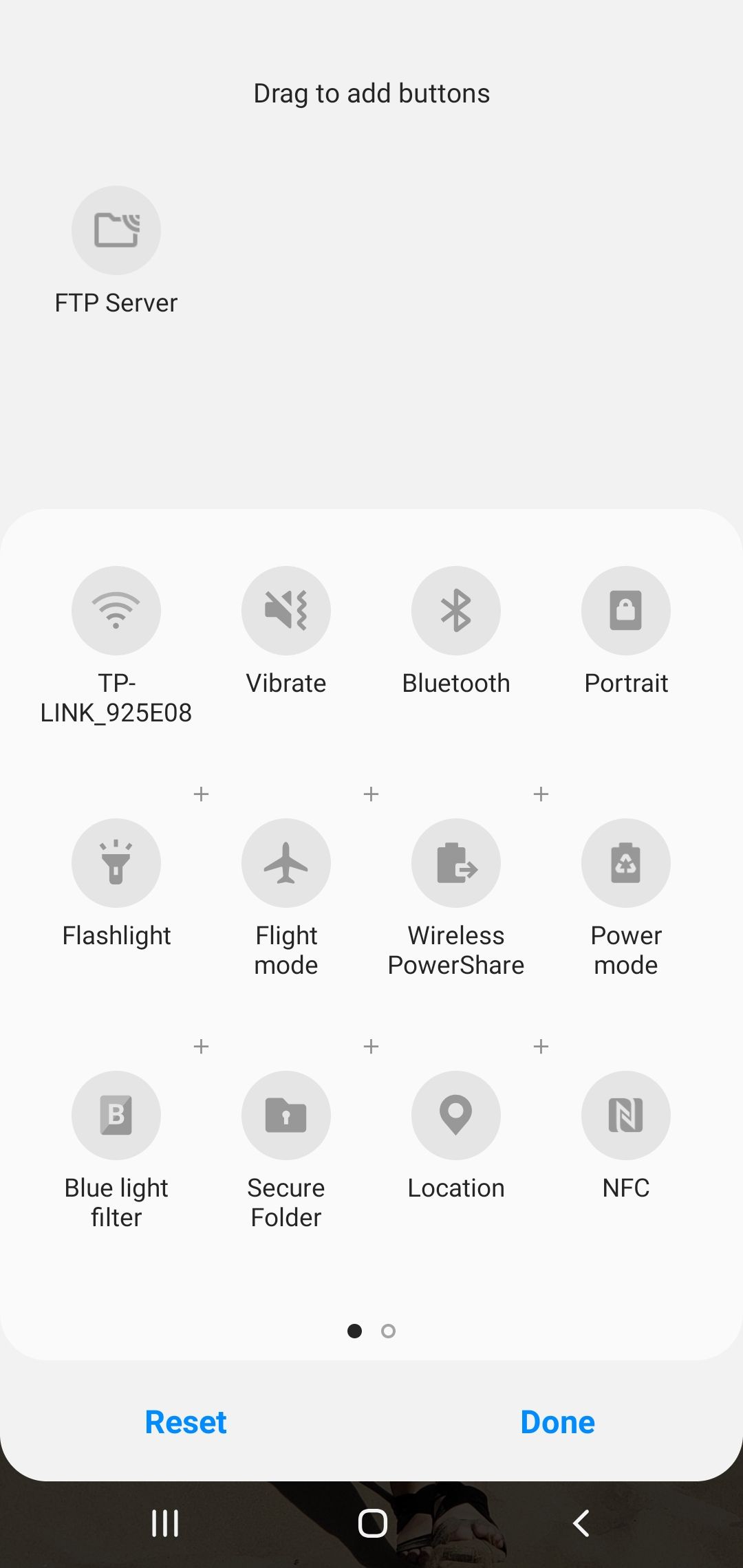
Task: Tap the NFC button
Action: tap(626, 1115)
